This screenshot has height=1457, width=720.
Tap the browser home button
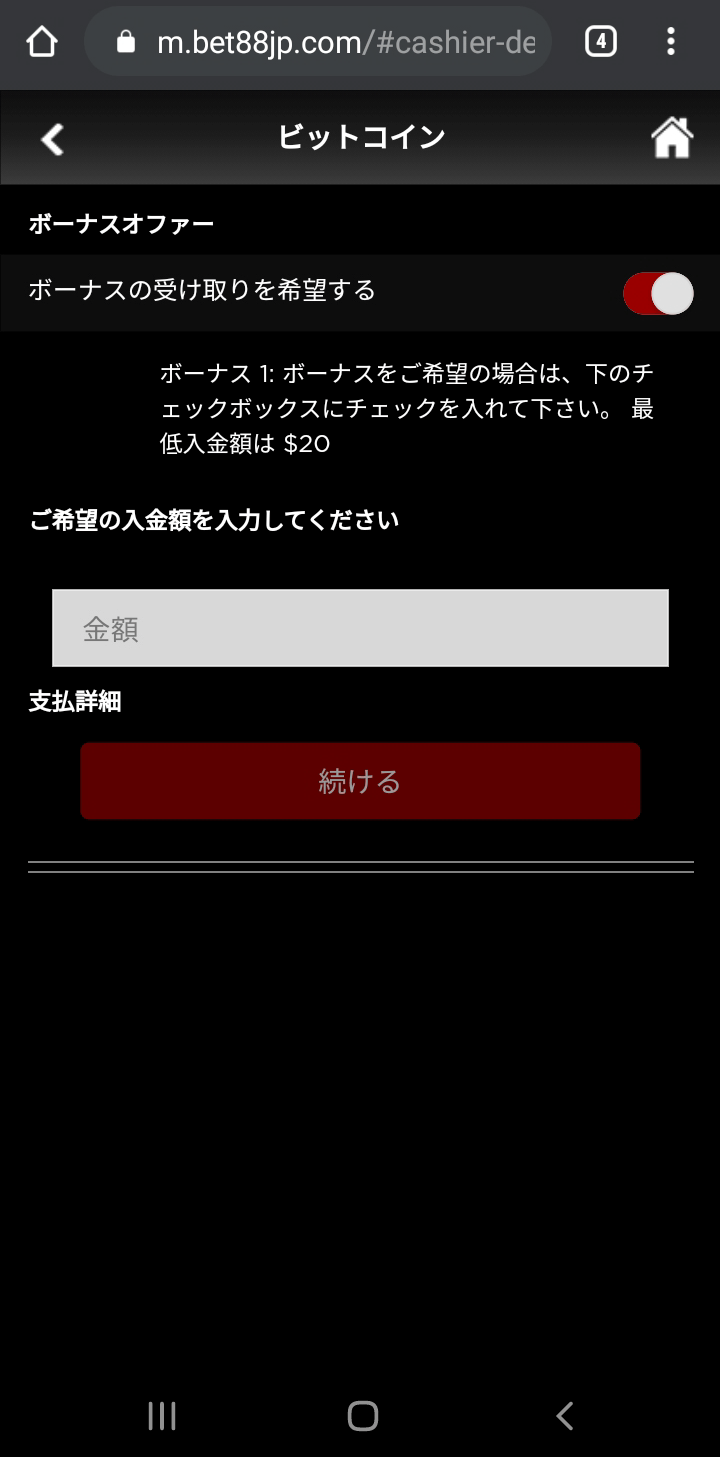click(42, 42)
